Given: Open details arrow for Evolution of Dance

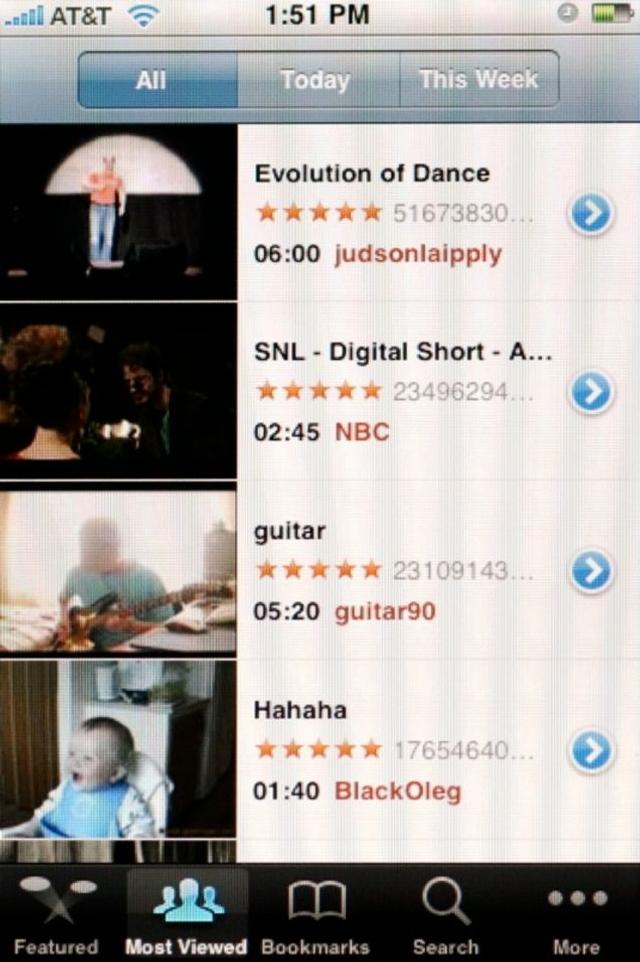Looking at the screenshot, I should pyautogui.click(x=591, y=213).
